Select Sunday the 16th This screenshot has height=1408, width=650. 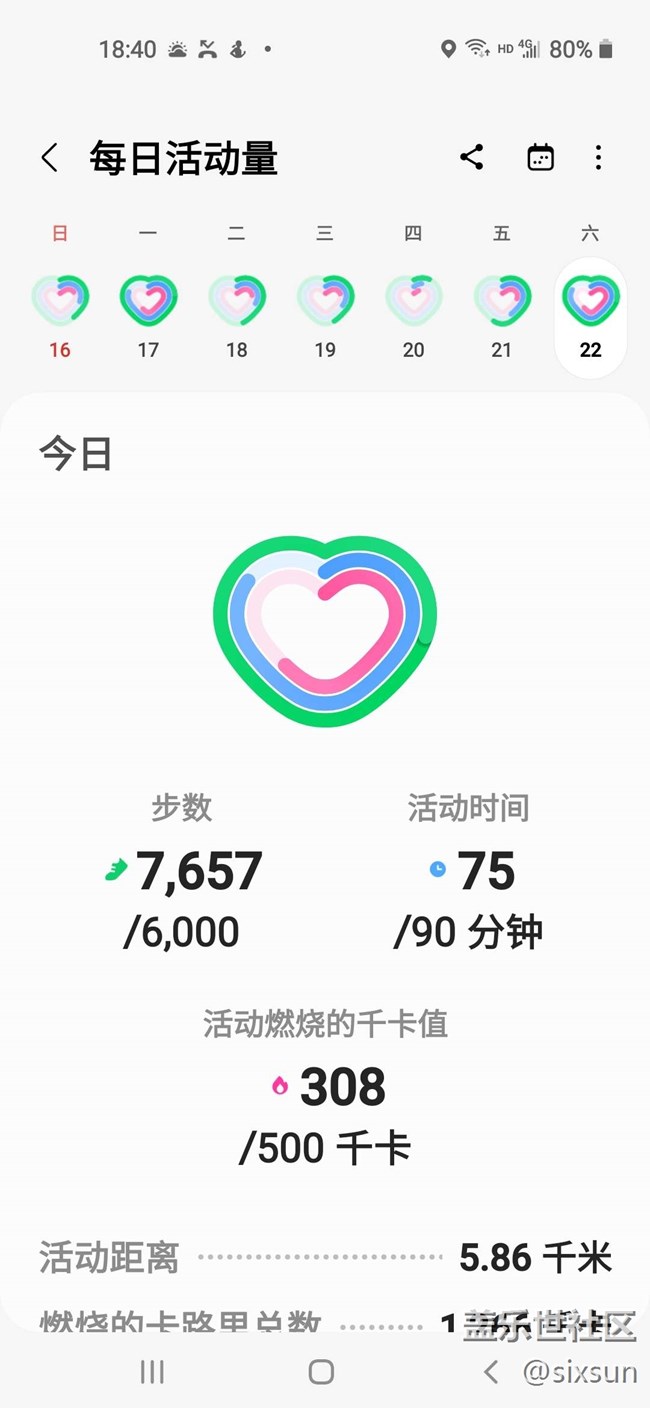[60, 310]
